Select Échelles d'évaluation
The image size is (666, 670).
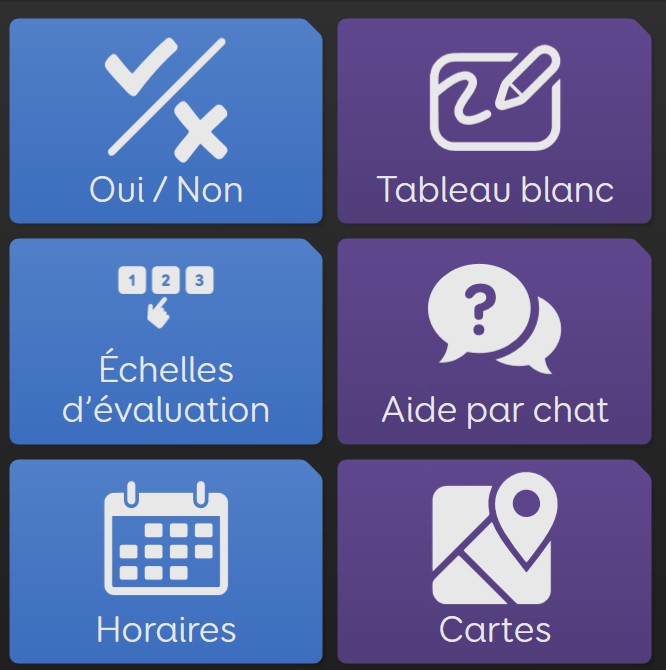[x=166, y=341]
